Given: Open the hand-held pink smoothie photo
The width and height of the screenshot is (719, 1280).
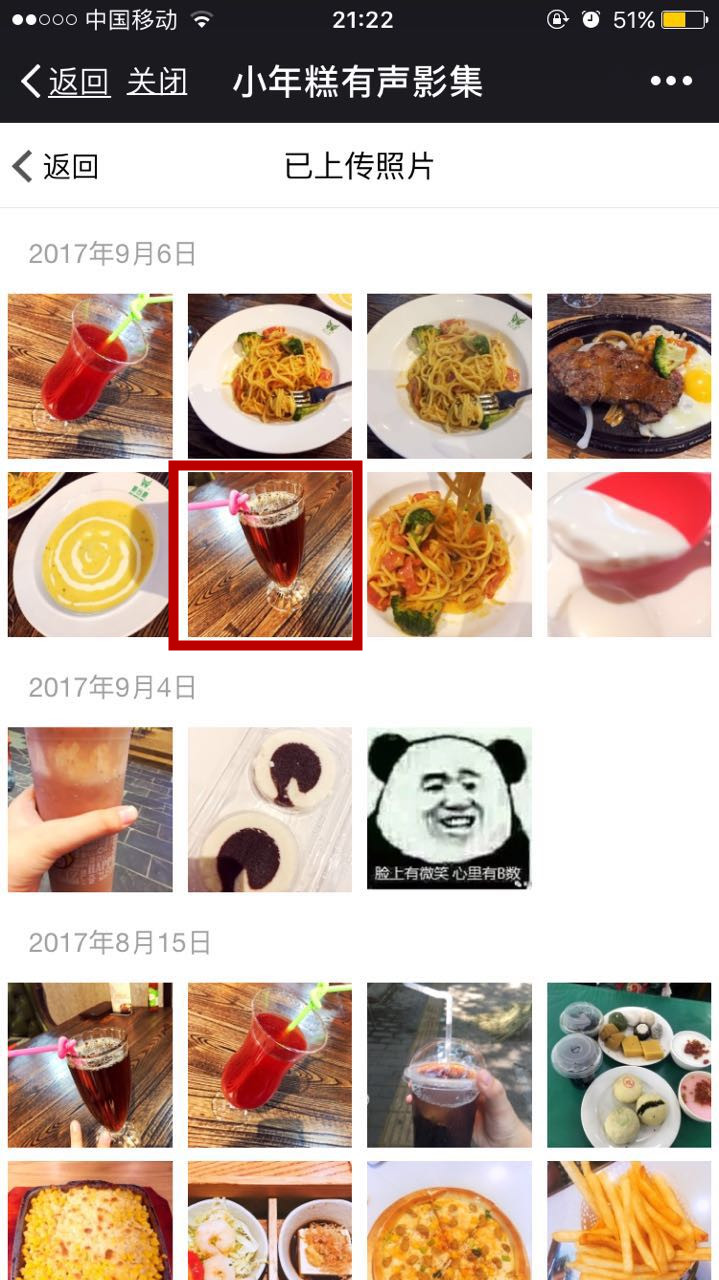Looking at the screenshot, I should tap(90, 809).
